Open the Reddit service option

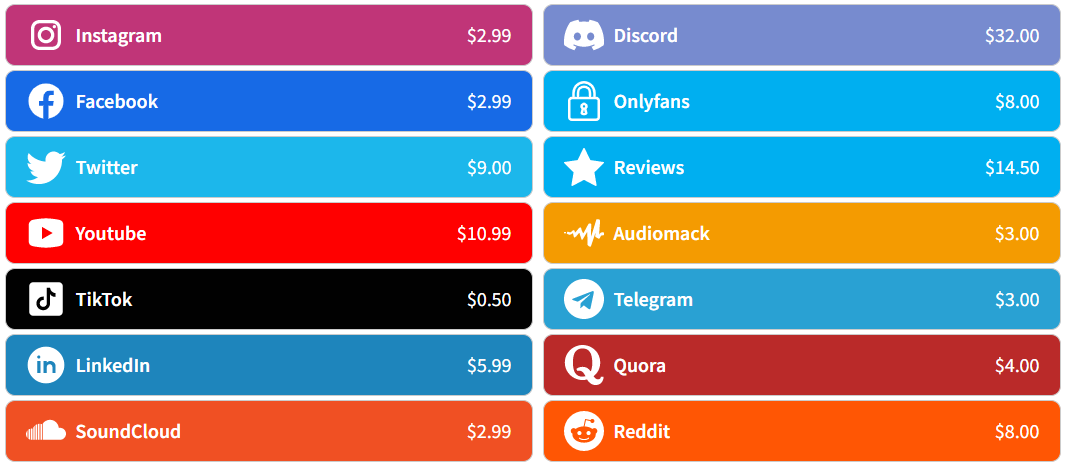(801, 432)
